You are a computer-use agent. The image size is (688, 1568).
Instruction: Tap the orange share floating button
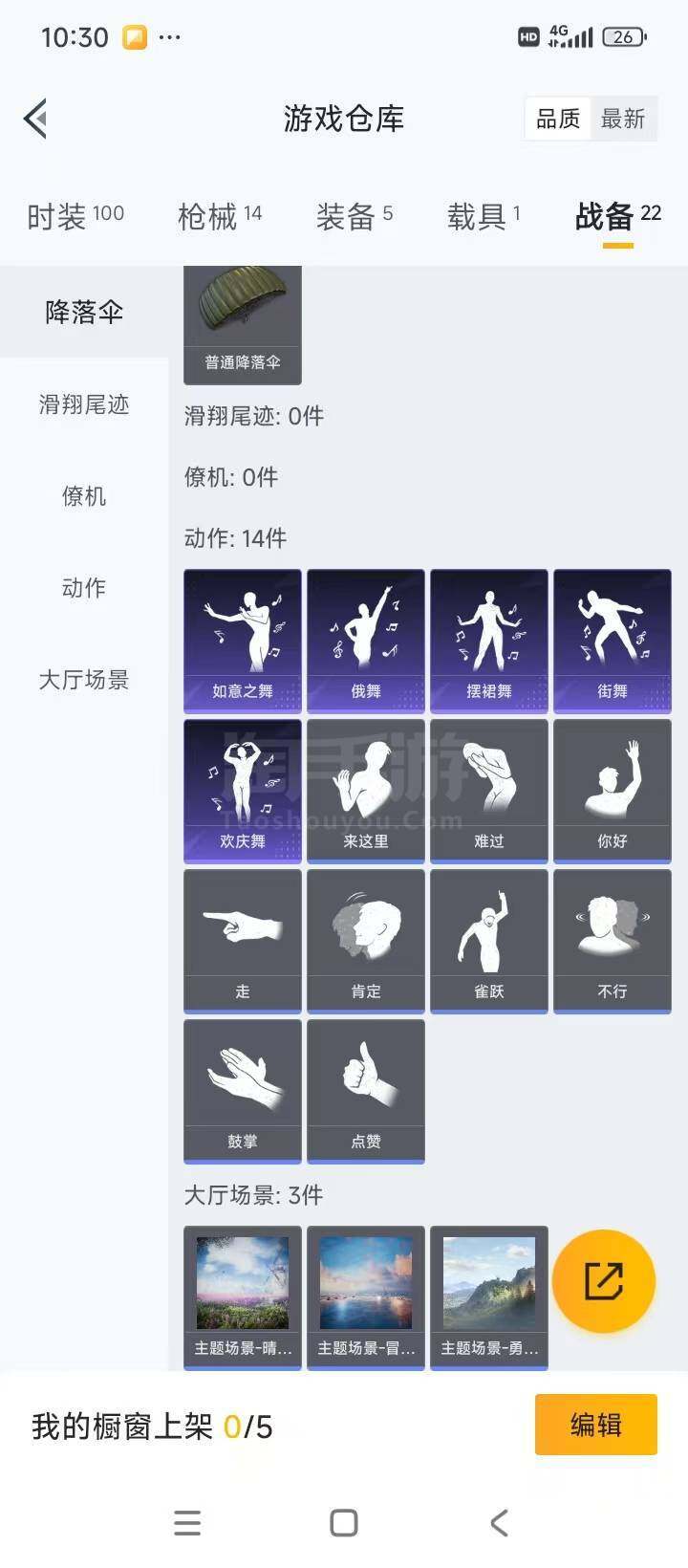(604, 1281)
